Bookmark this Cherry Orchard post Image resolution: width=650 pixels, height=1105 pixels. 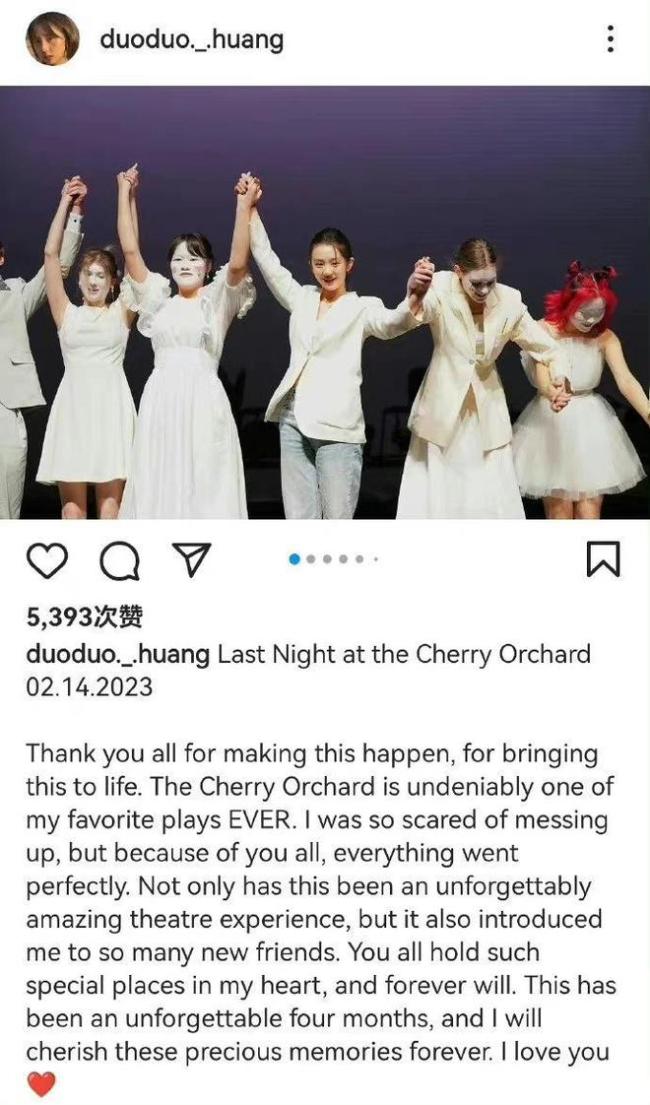tap(602, 560)
